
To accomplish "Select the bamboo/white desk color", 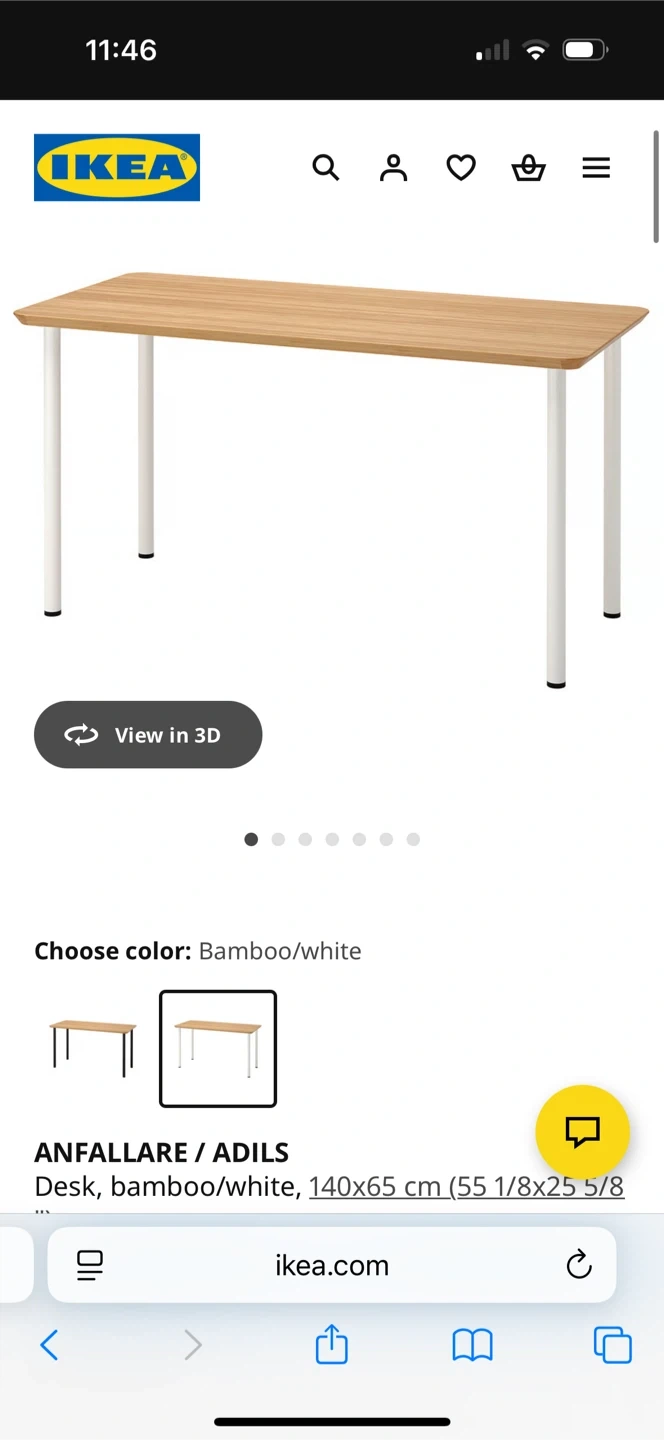I will pos(218,1048).
